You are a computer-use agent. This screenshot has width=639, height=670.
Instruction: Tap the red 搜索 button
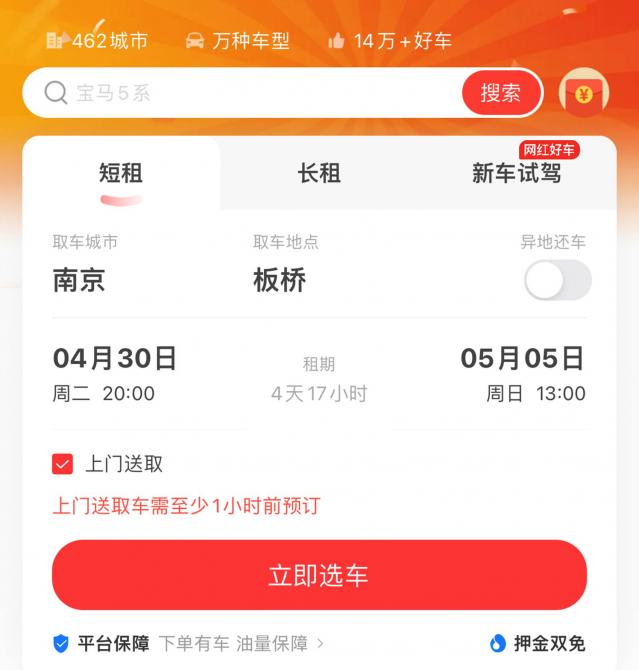501,93
